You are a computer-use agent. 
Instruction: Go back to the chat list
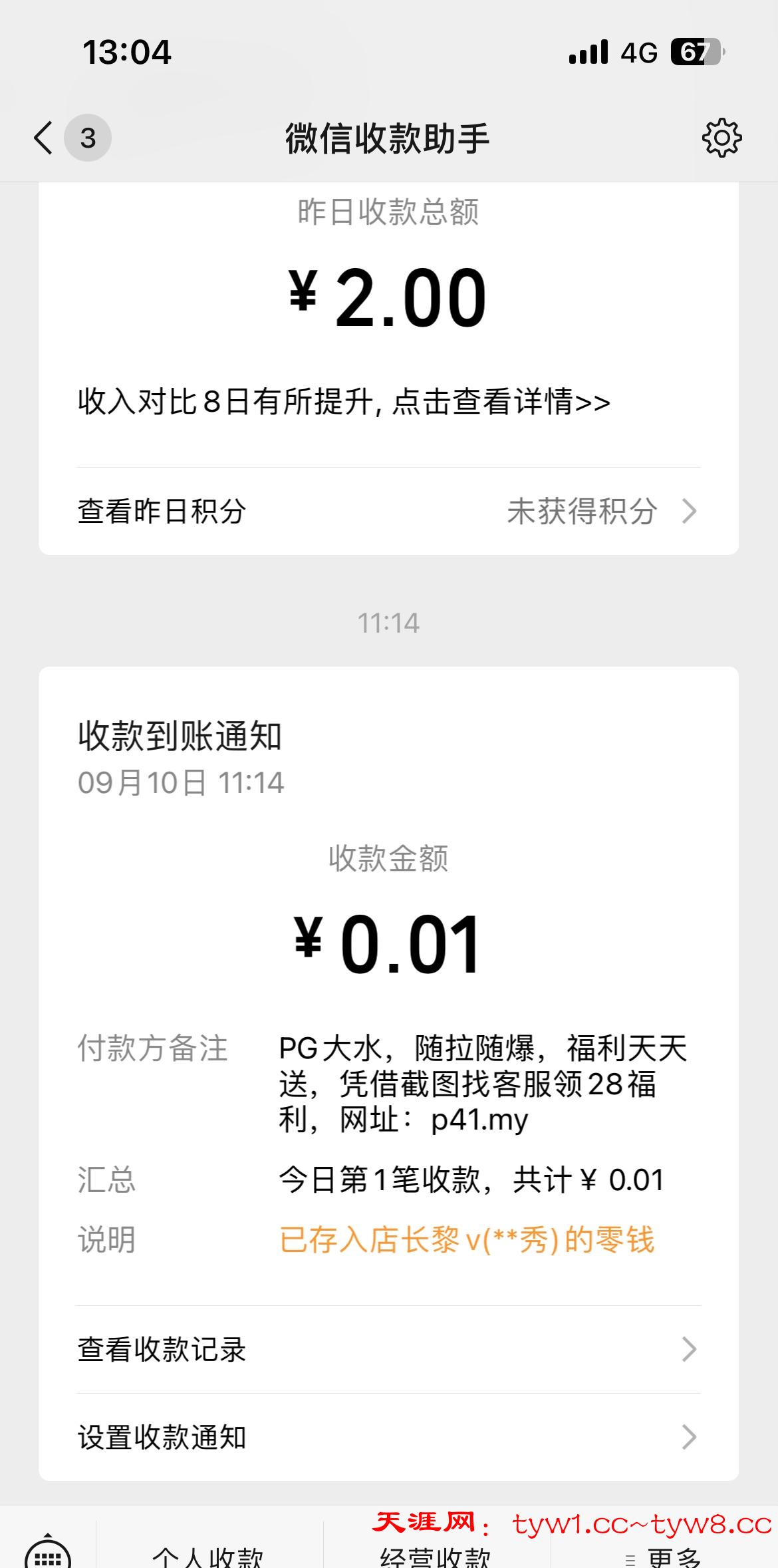44,138
